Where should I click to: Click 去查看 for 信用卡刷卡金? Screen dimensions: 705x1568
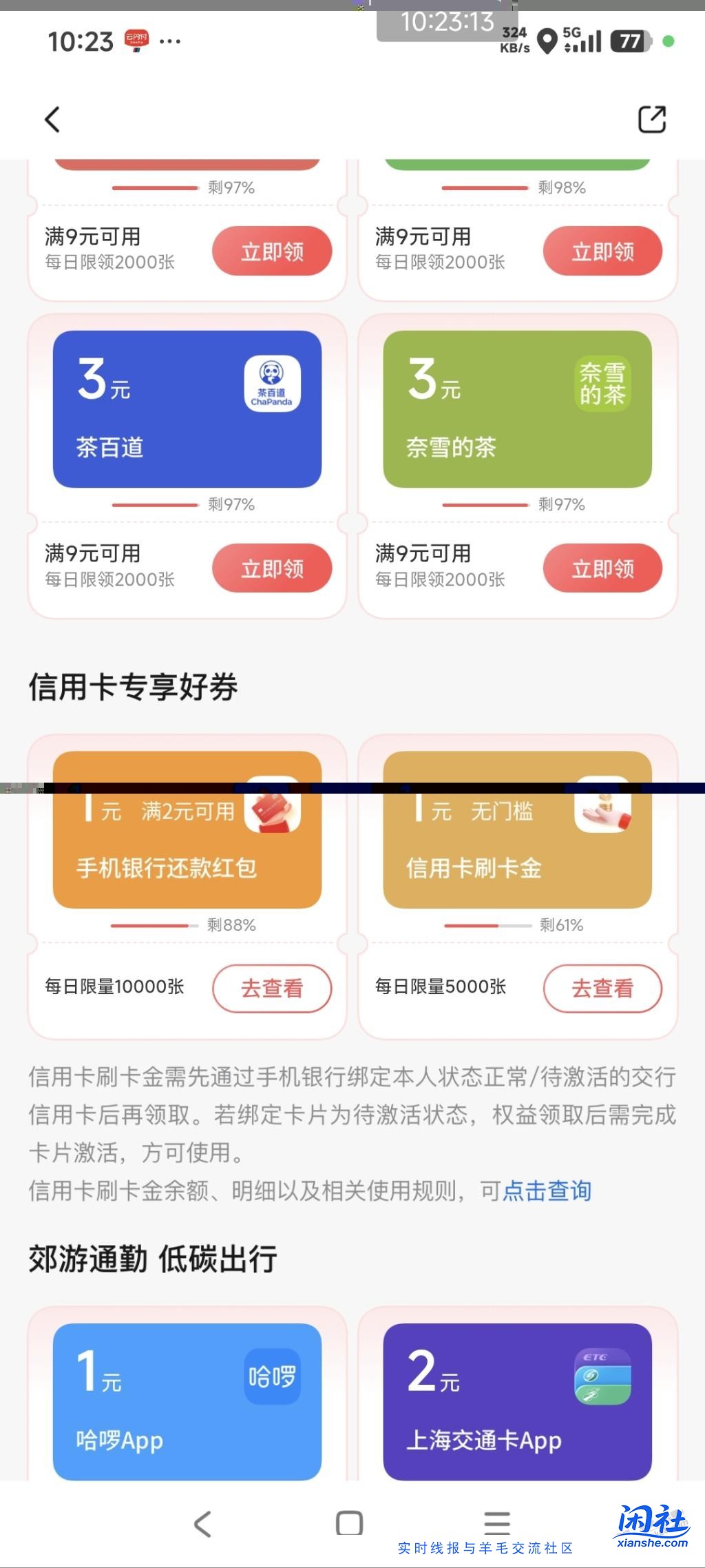[602, 988]
